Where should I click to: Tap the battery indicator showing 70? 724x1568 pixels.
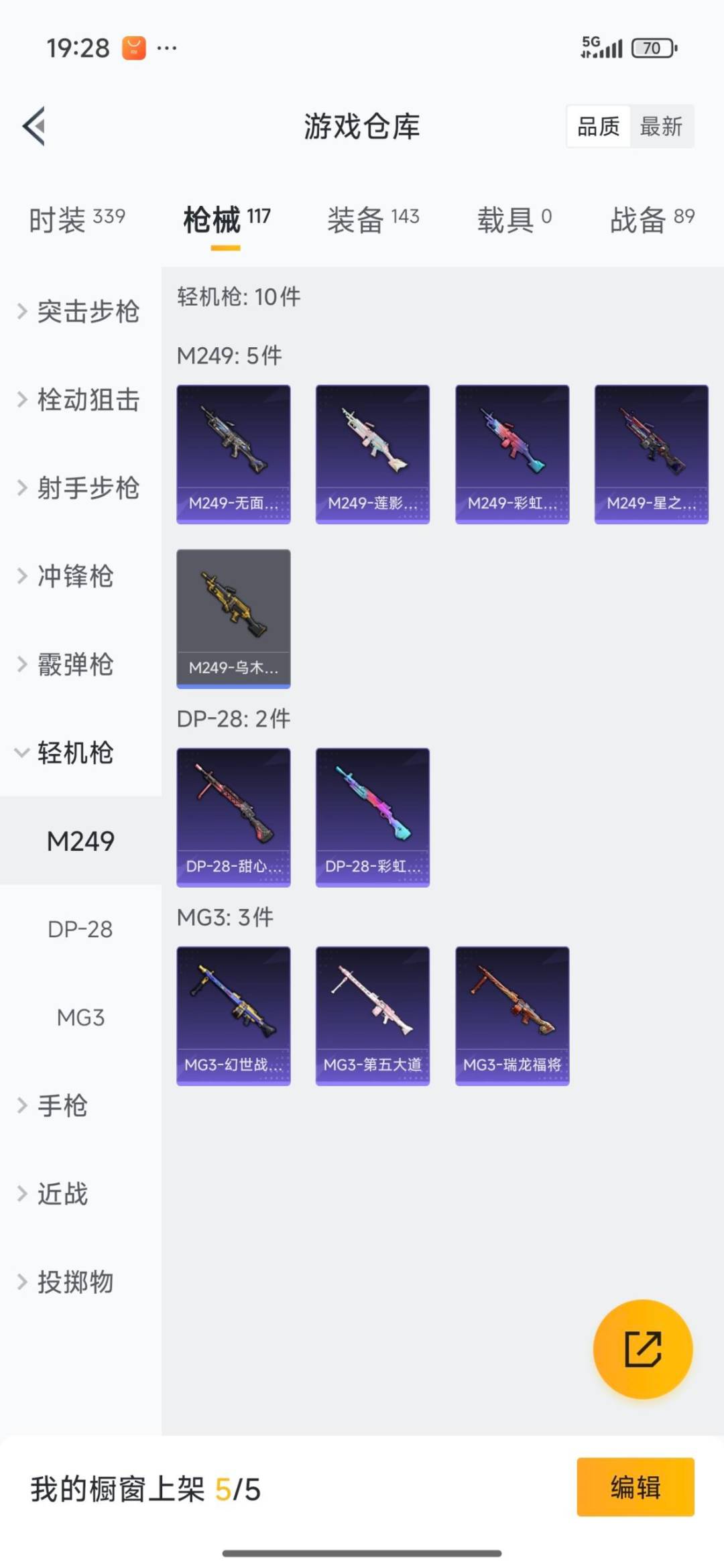click(652, 48)
